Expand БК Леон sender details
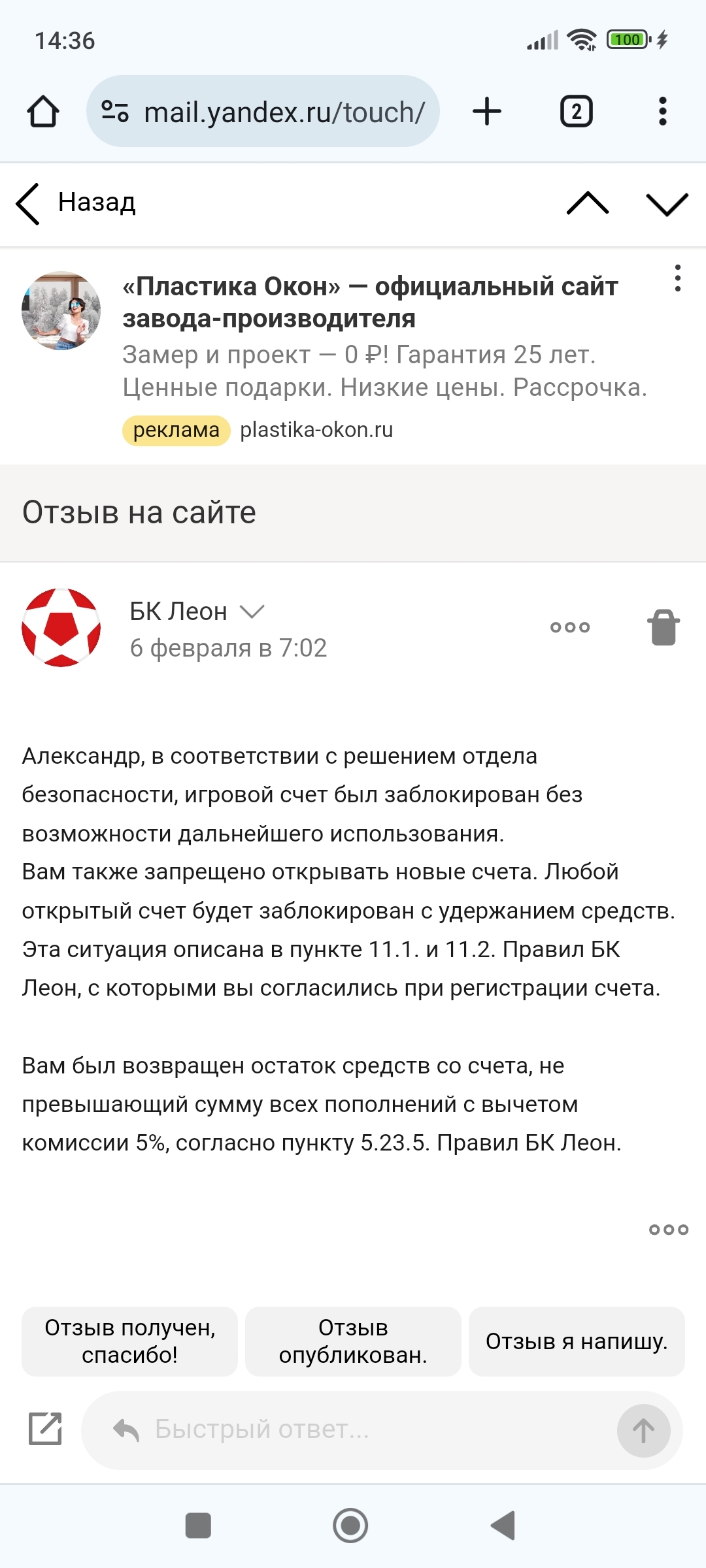The height and width of the screenshot is (1568, 706). click(252, 612)
